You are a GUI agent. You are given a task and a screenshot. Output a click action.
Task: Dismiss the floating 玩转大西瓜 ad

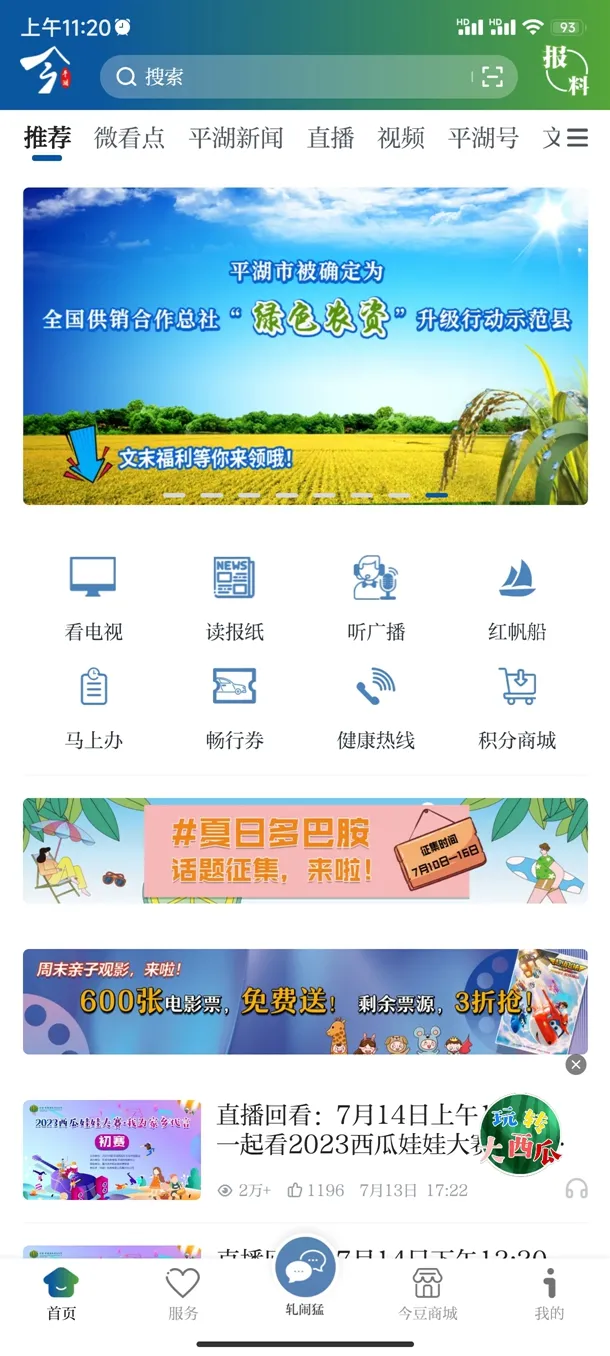pos(576,1065)
